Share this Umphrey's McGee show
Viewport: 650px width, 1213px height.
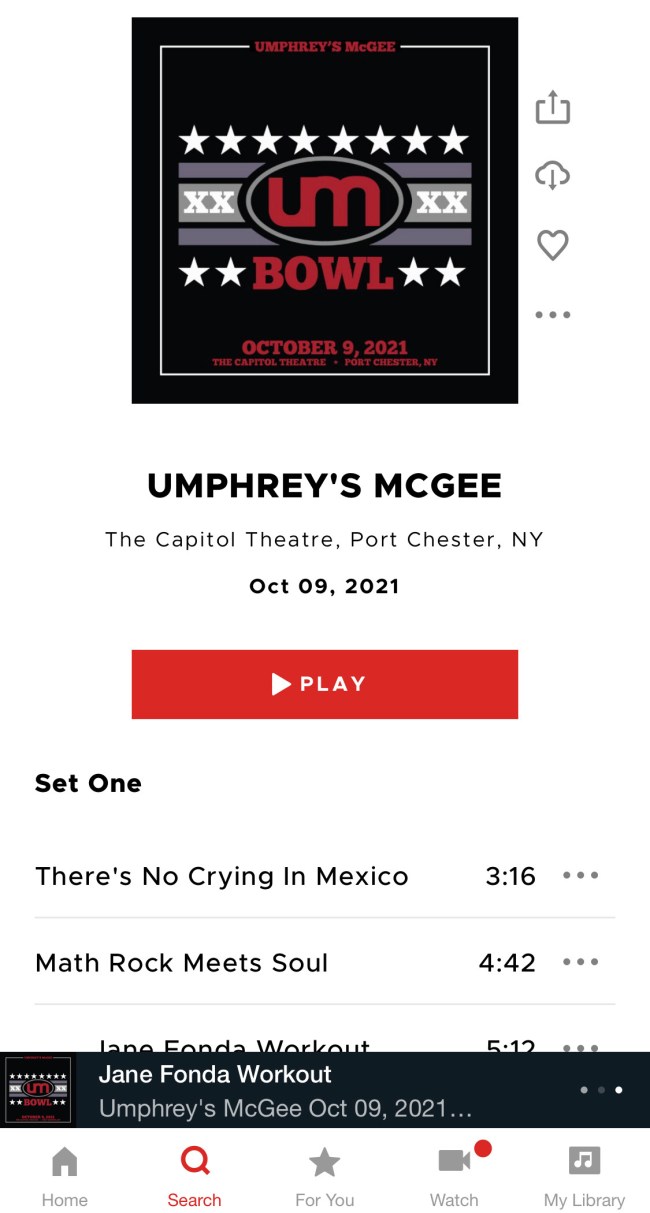(x=552, y=108)
